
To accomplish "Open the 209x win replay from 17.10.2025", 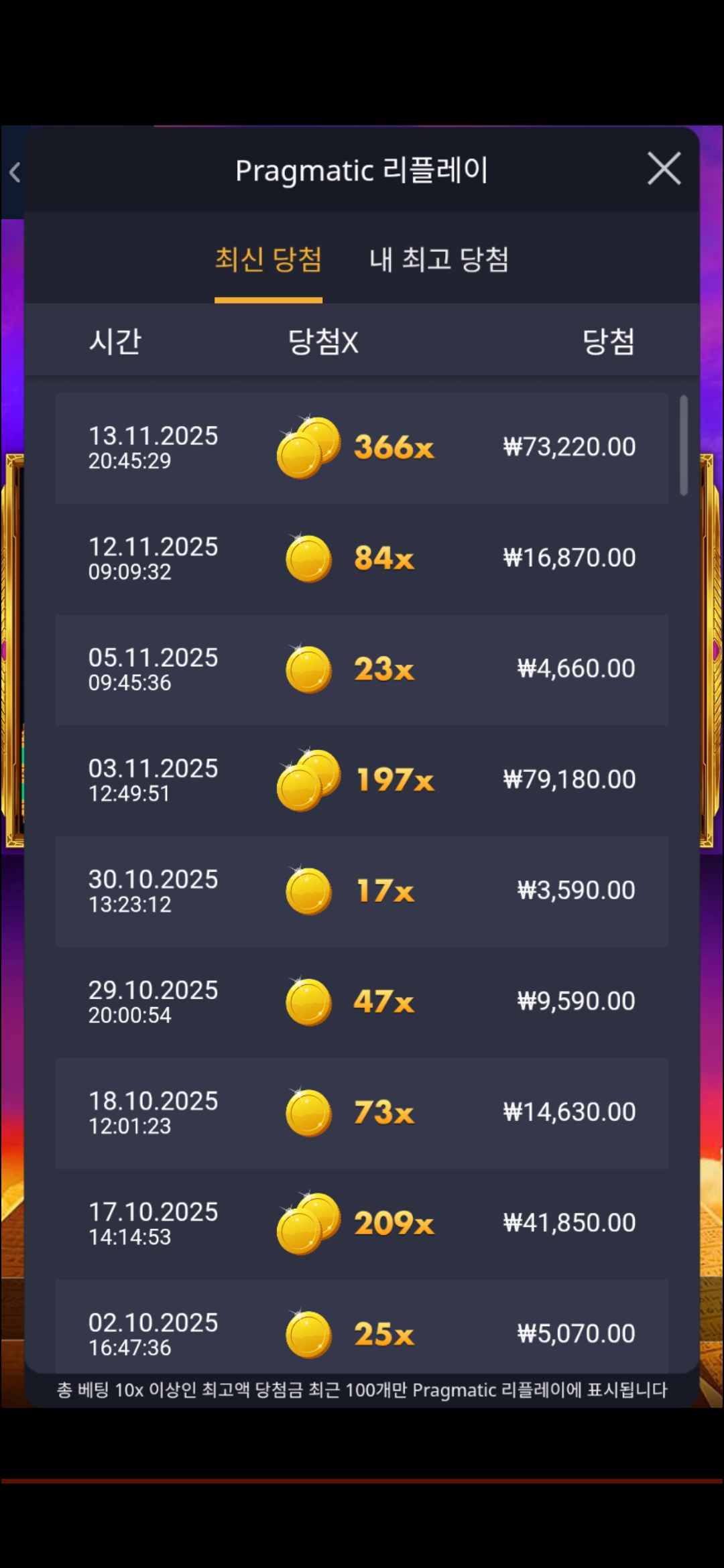I will (362, 1224).
